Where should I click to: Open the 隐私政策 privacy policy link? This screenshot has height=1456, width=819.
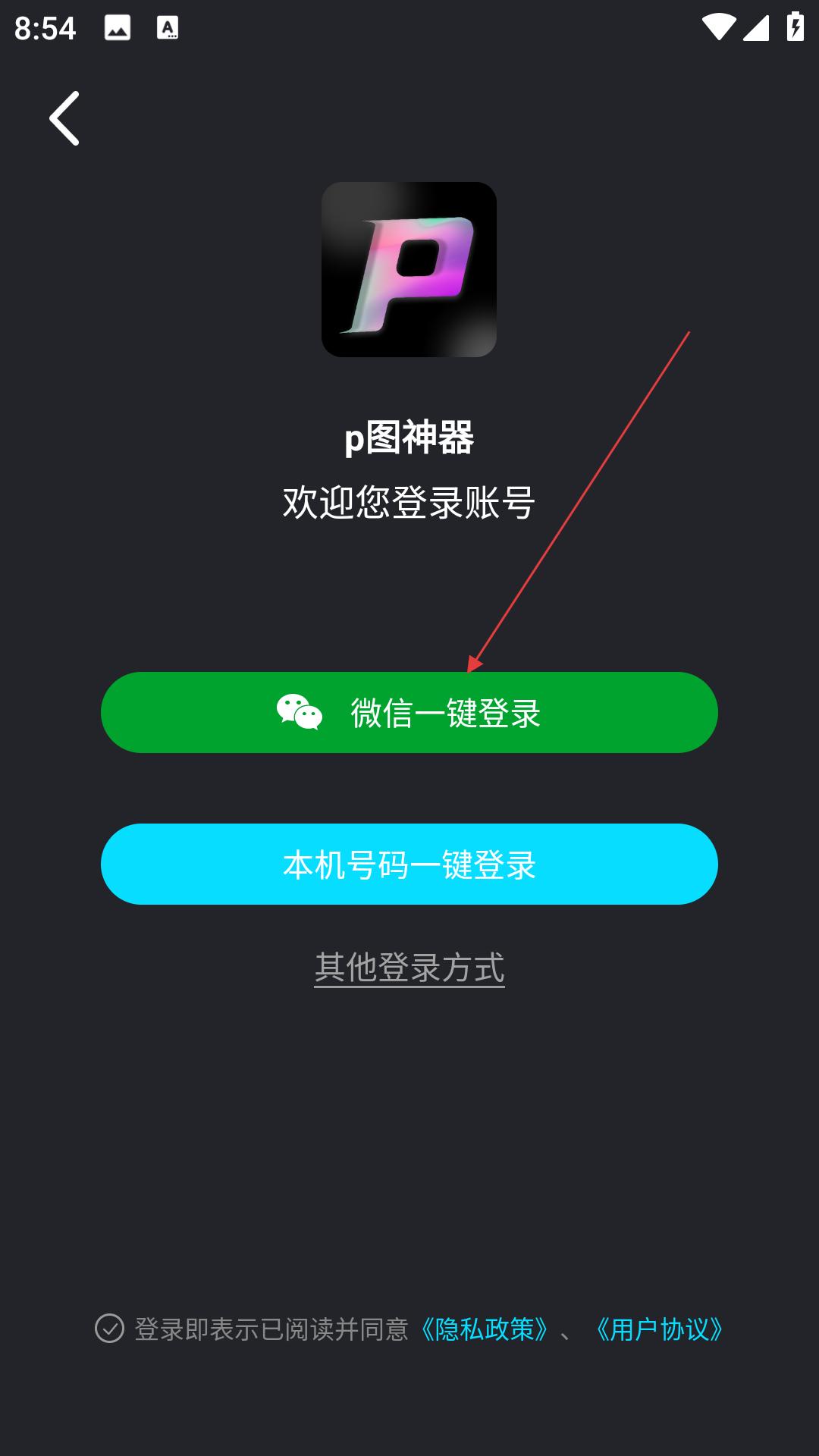[485, 1329]
